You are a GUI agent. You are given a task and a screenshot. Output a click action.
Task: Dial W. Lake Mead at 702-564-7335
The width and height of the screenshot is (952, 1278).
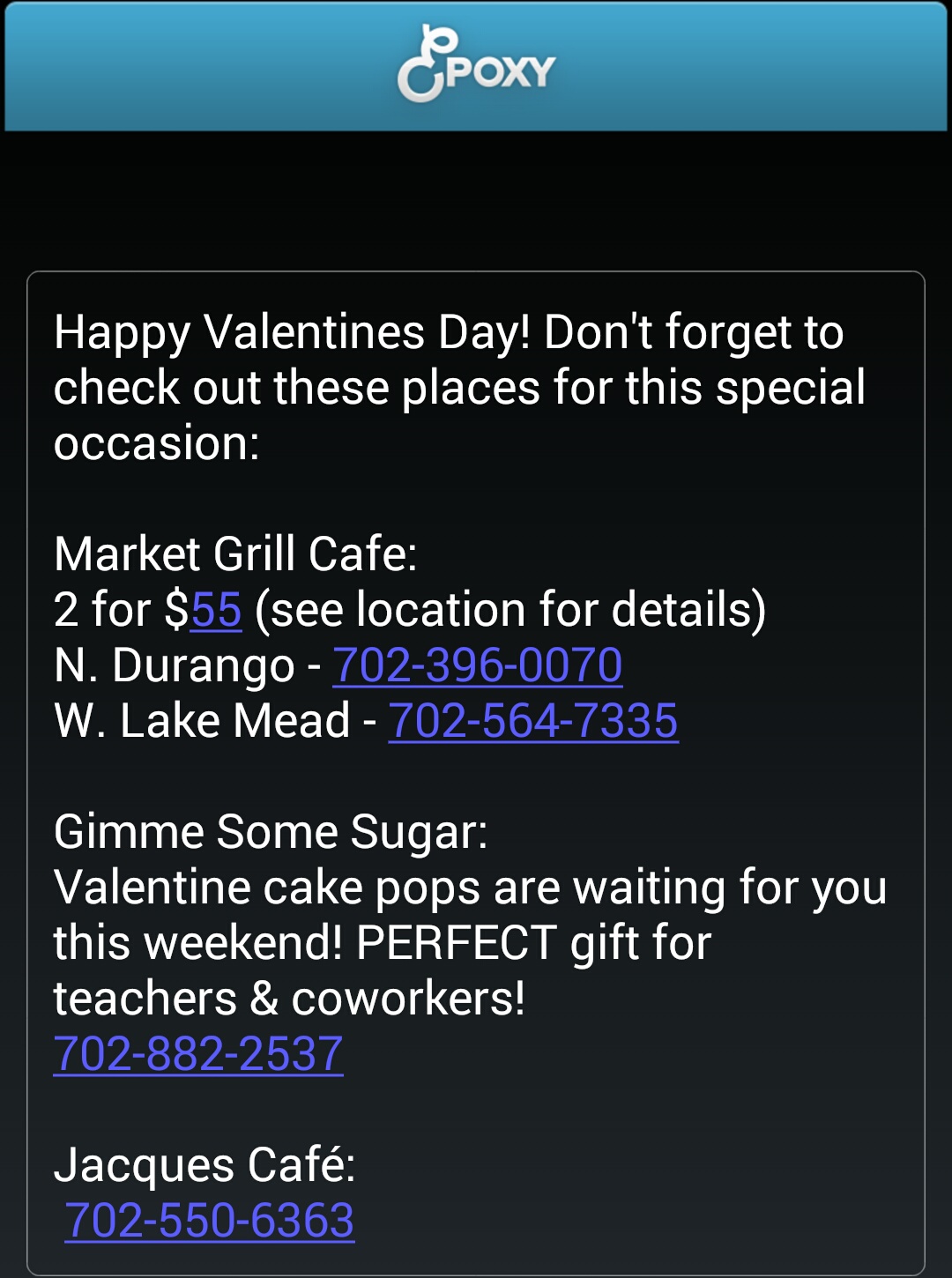click(x=532, y=721)
